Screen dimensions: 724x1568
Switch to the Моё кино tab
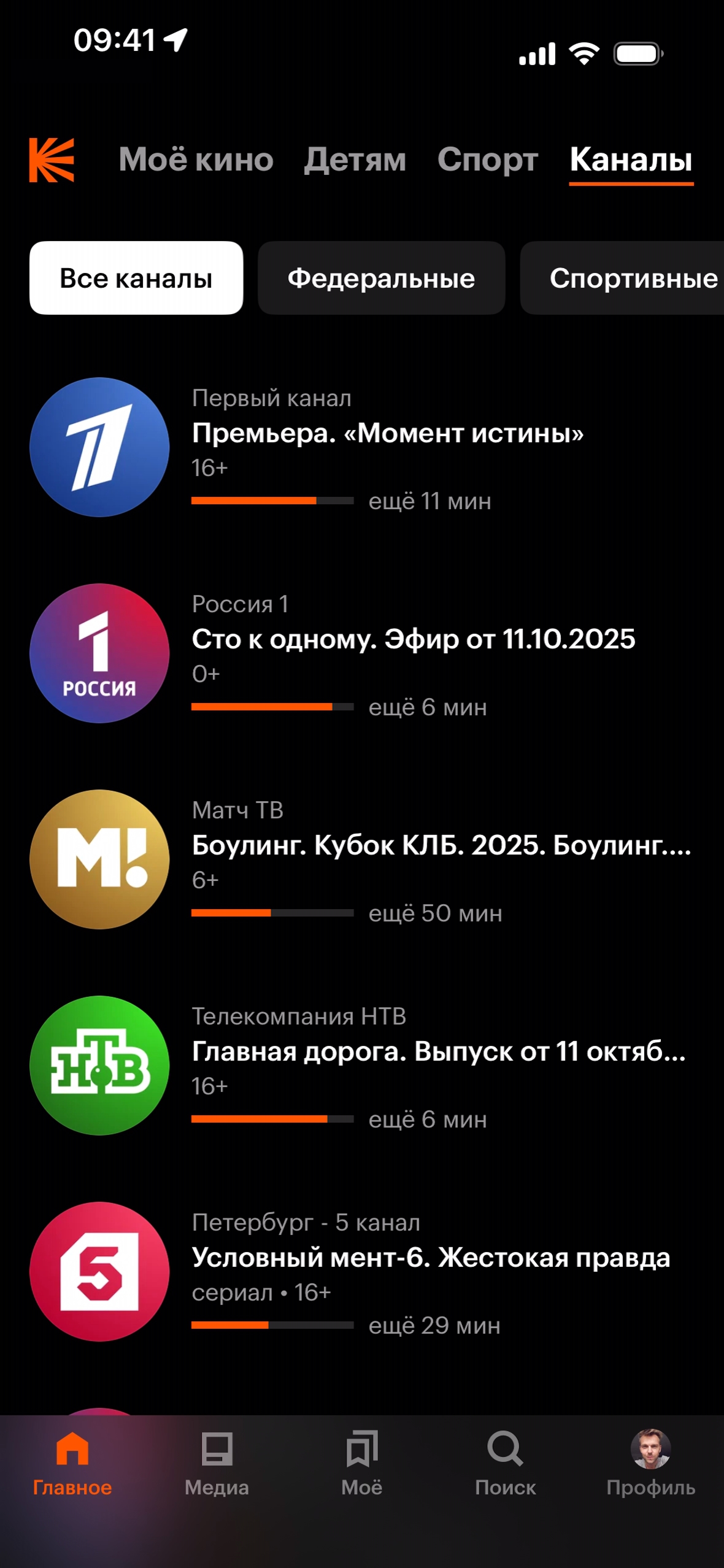click(196, 160)
